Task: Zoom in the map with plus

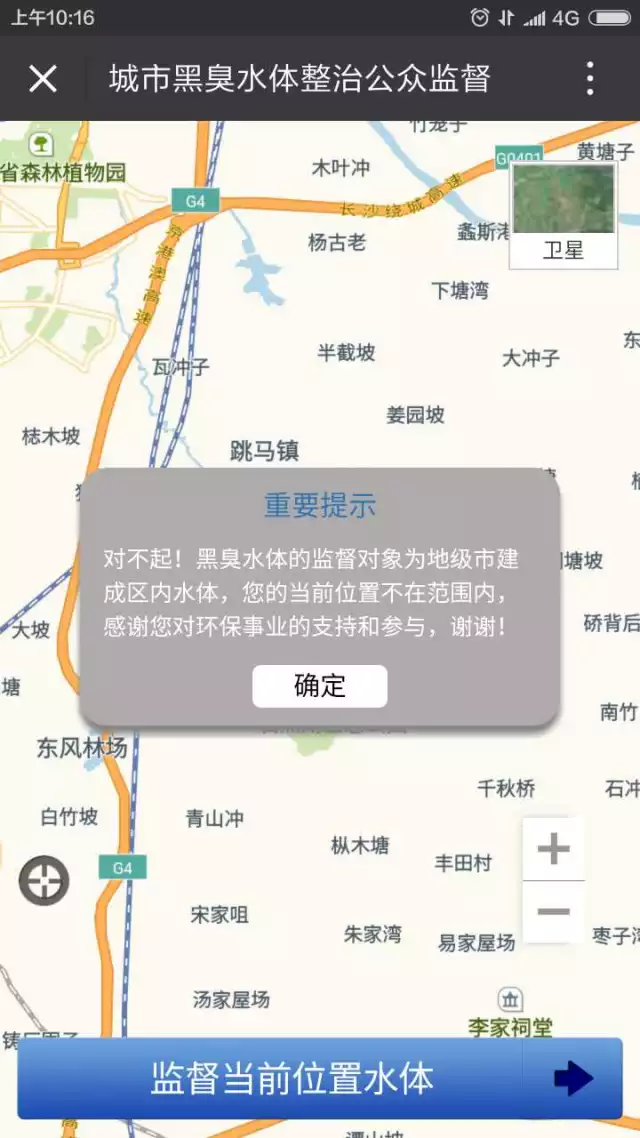Action: tap(553, 850)
